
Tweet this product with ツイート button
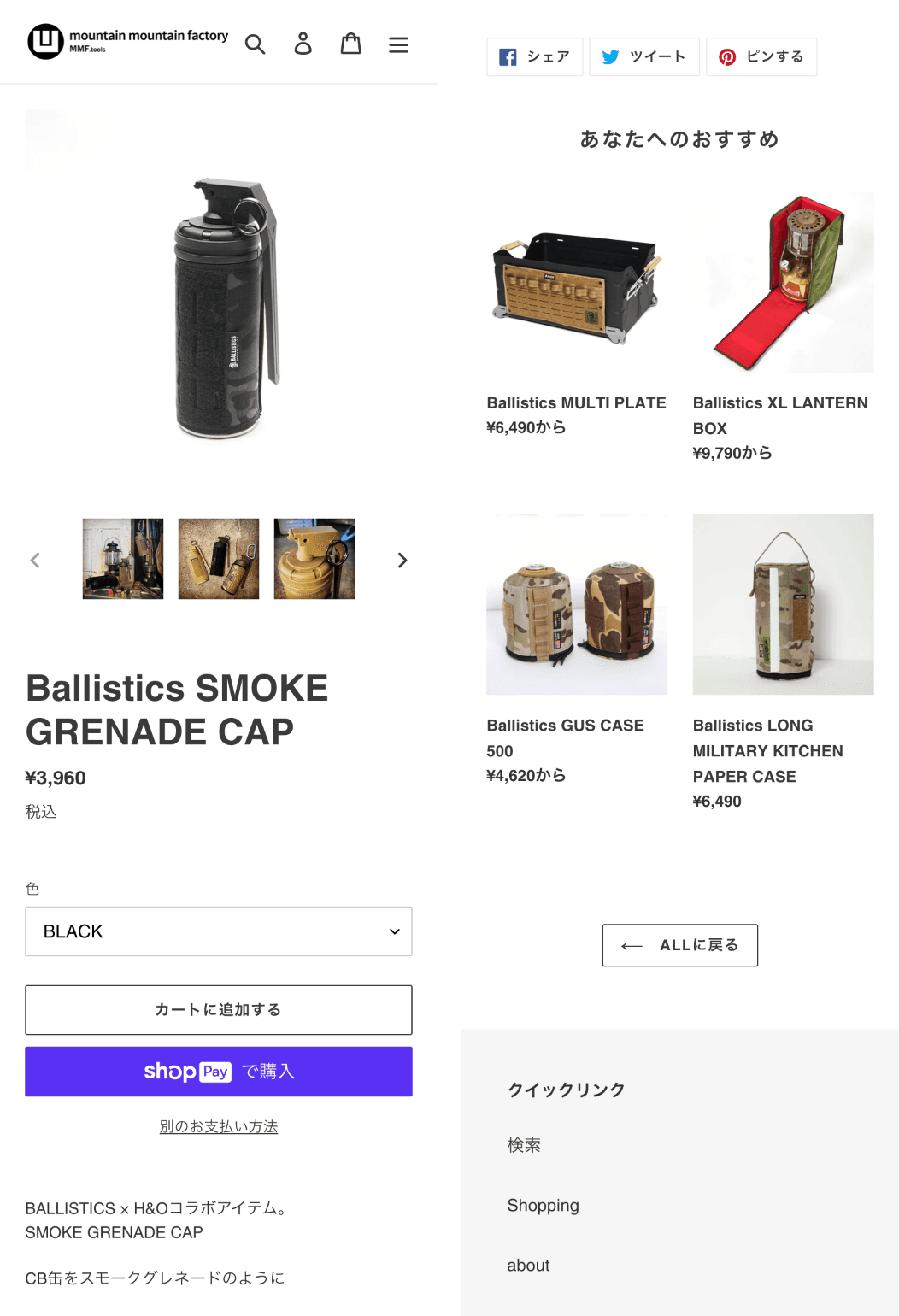pyautogui.click(x=644, y=57)
